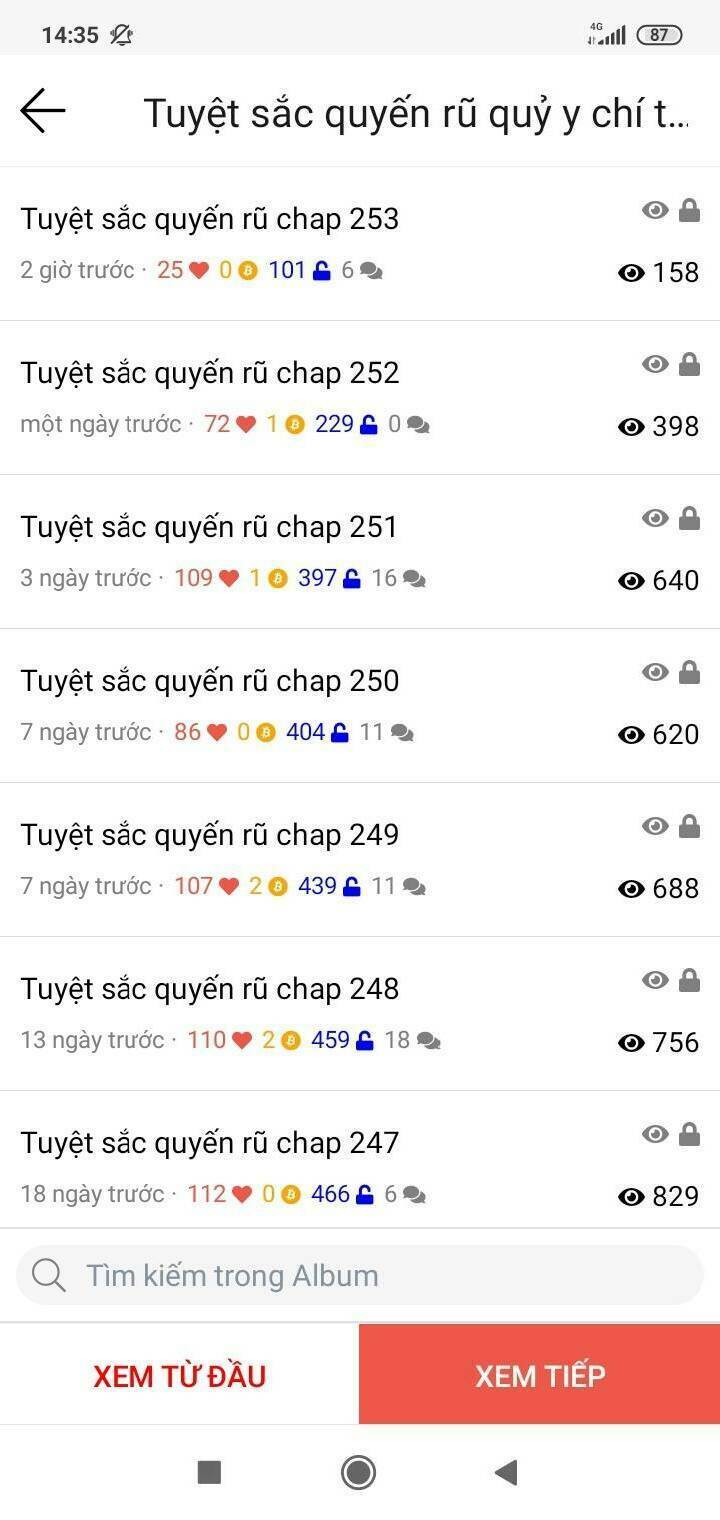Screen dimensions: 720x1520
Task: Tap the home circle navigation button
Action: 357,1473
